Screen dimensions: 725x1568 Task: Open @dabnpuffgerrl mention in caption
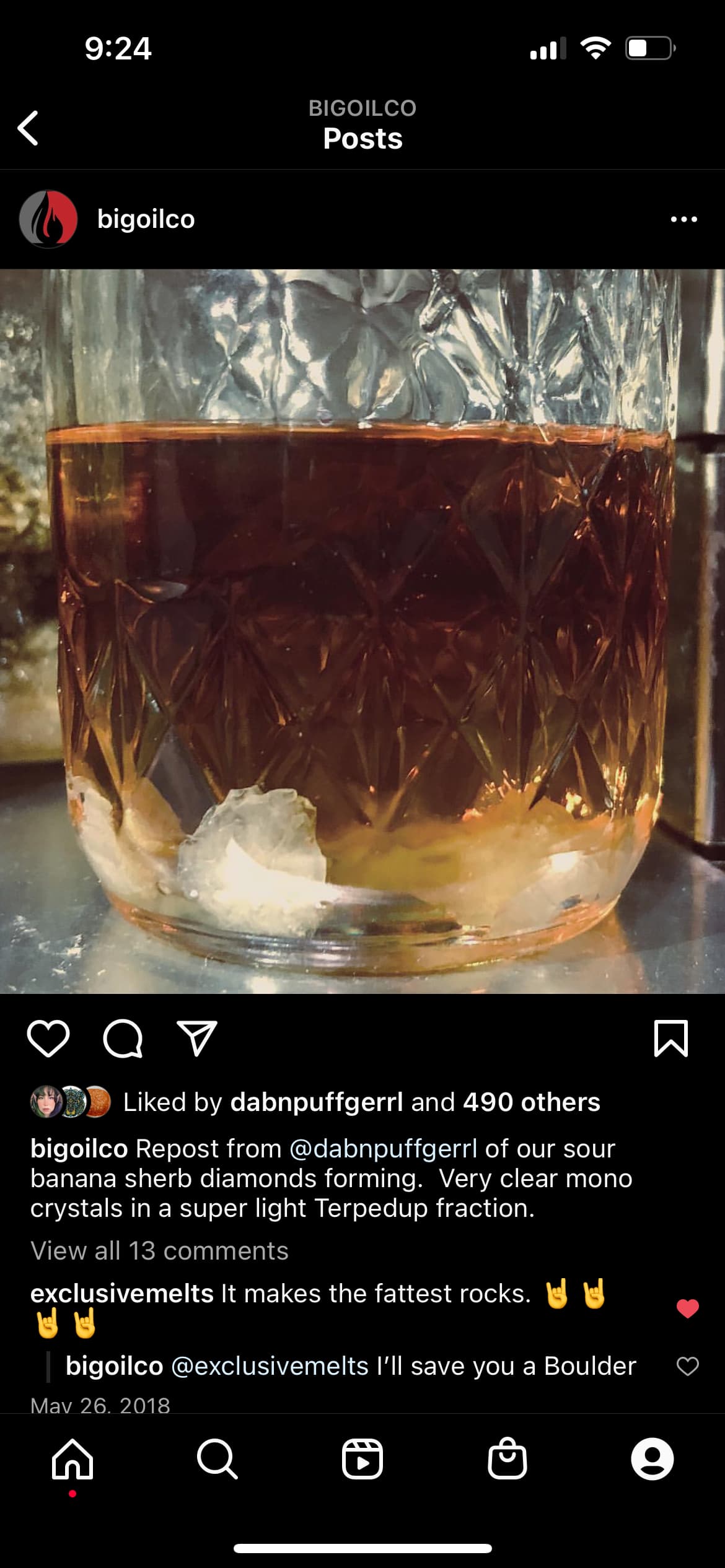383,1149
